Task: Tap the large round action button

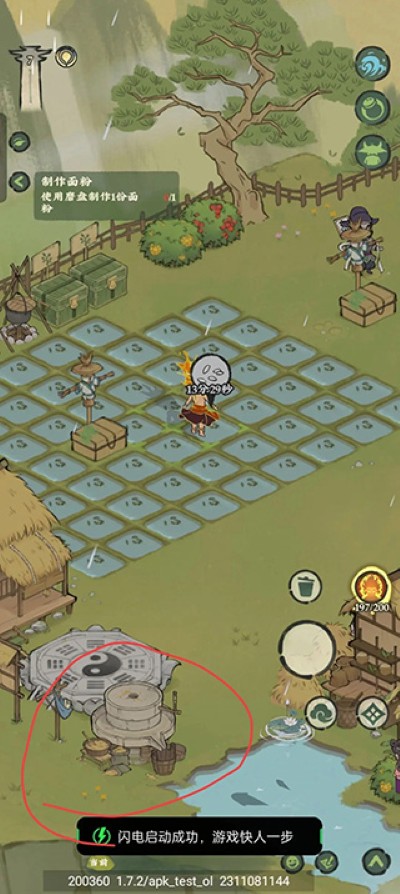Action: click(307, 649)
